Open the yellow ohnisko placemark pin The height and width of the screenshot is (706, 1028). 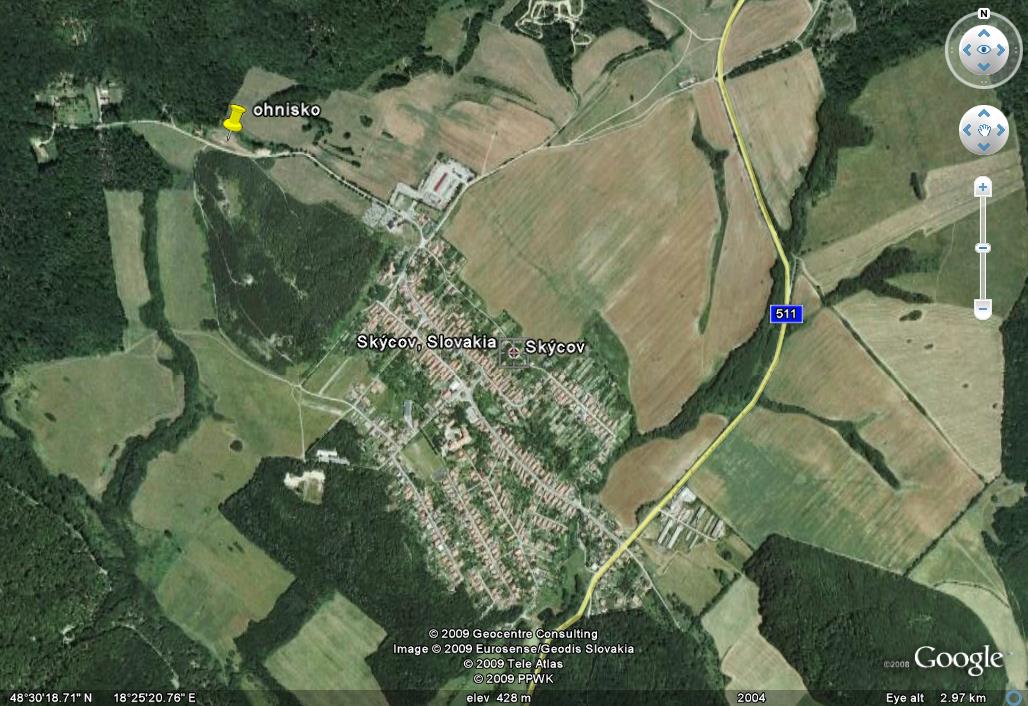(x=234, y=119)
